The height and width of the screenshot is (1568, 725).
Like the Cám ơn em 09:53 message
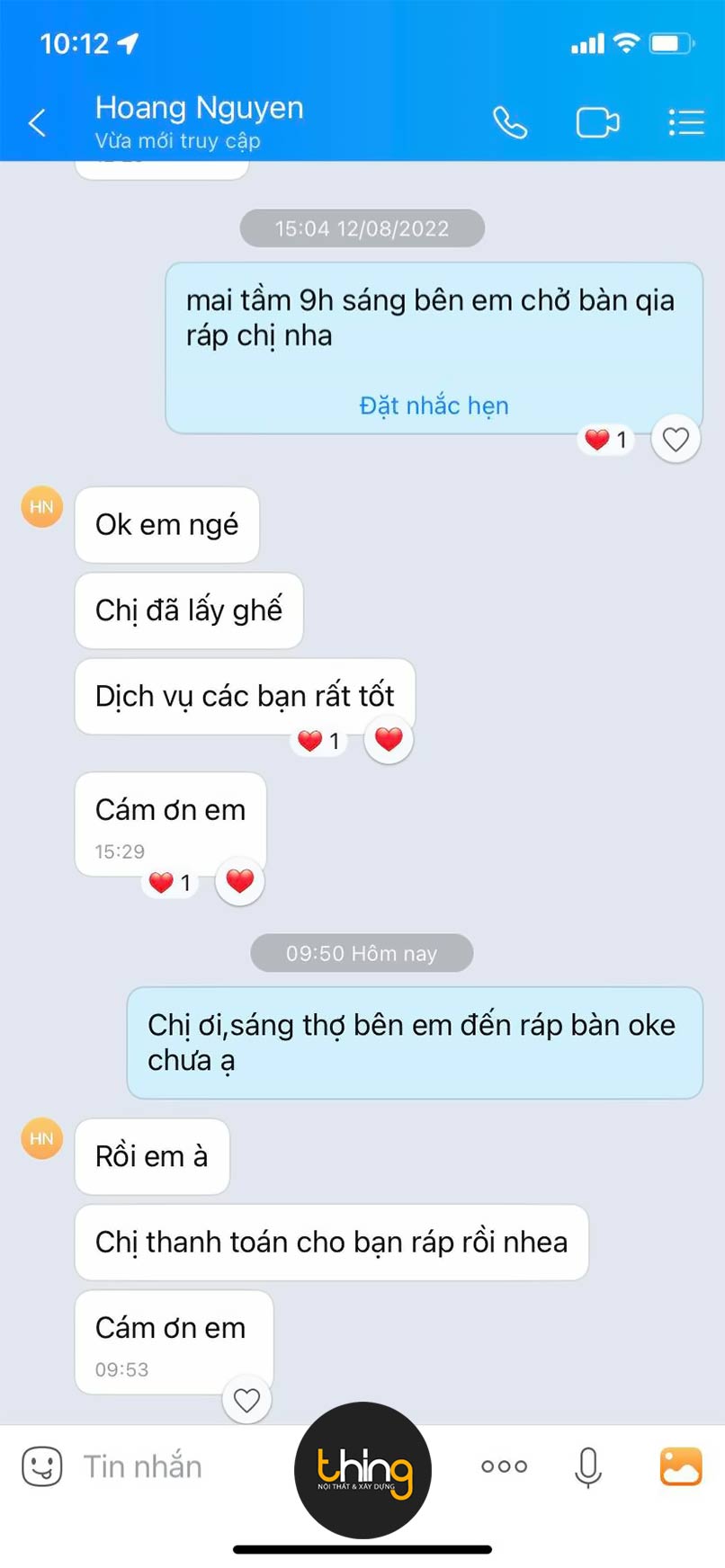point(246,1400)
